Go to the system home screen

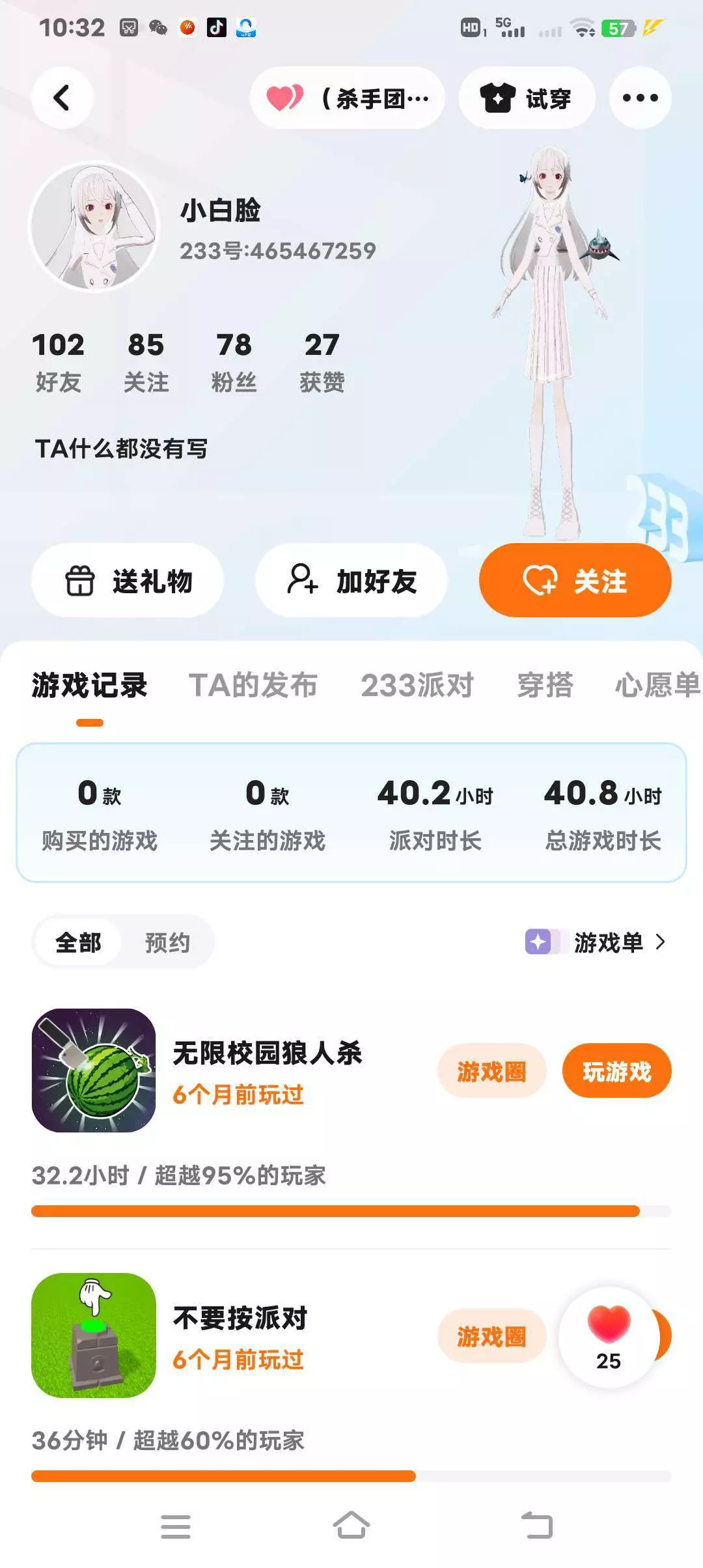click(x=351, y=1526)
